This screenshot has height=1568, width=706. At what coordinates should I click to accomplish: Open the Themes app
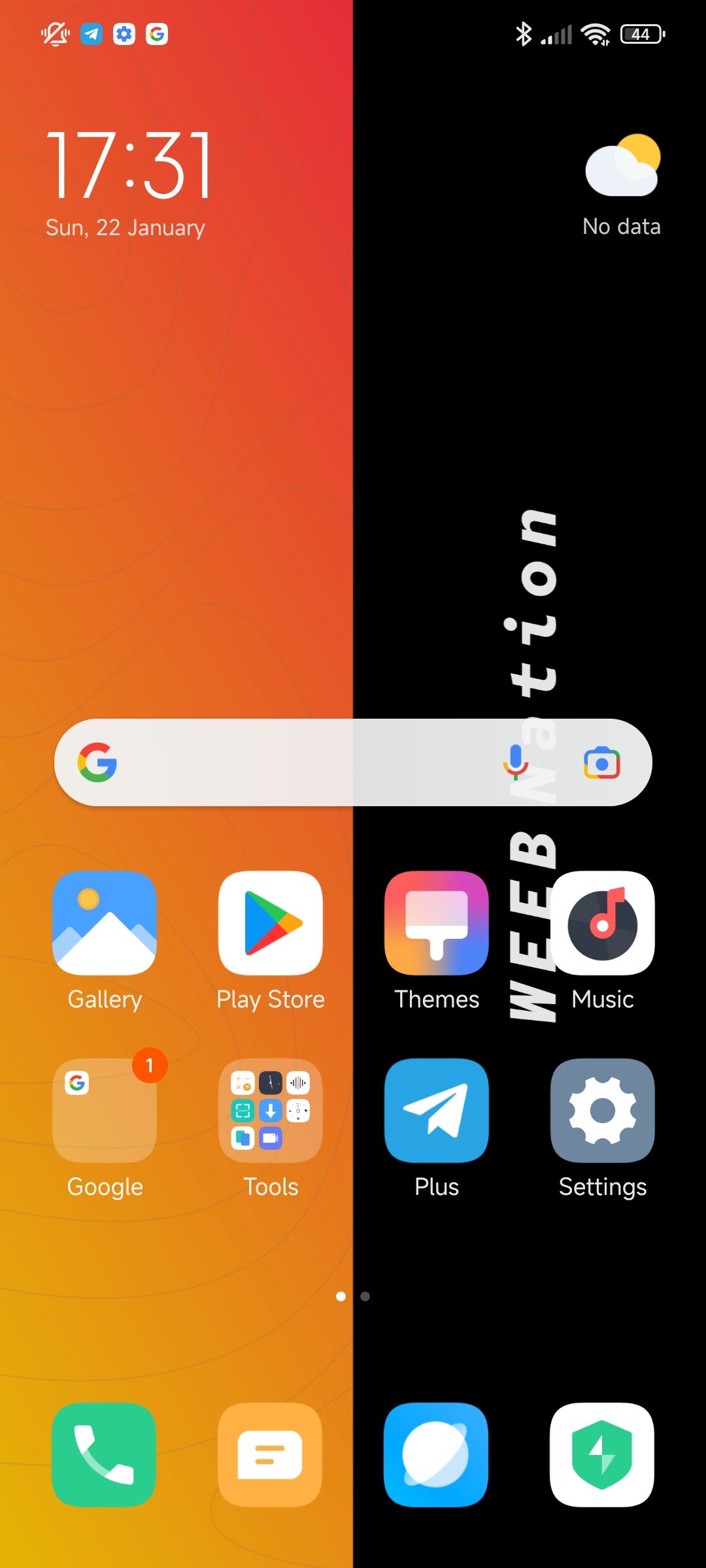coord(436,923)
